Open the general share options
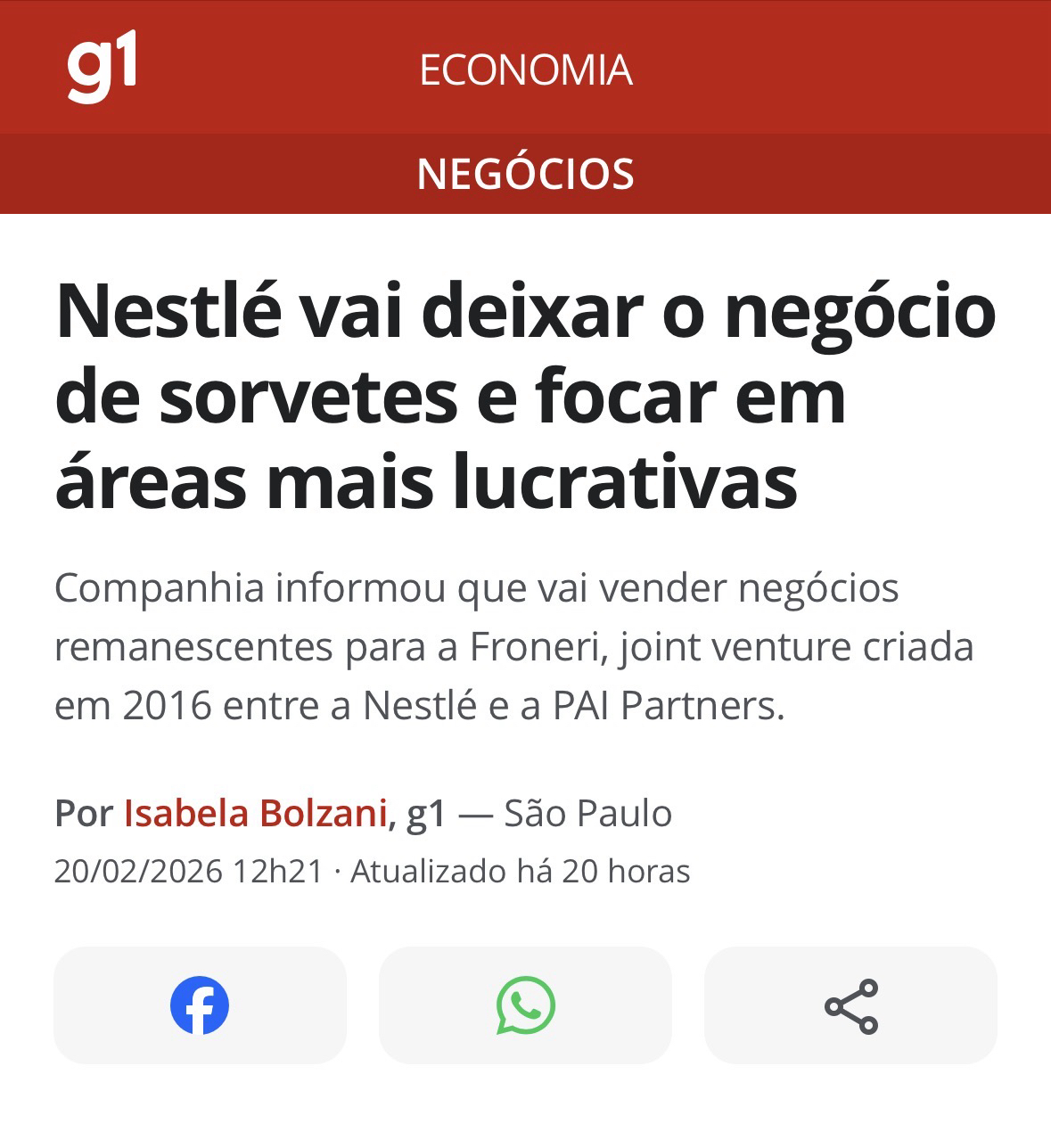1051x1148 pixels. (x=850, y=1005)
